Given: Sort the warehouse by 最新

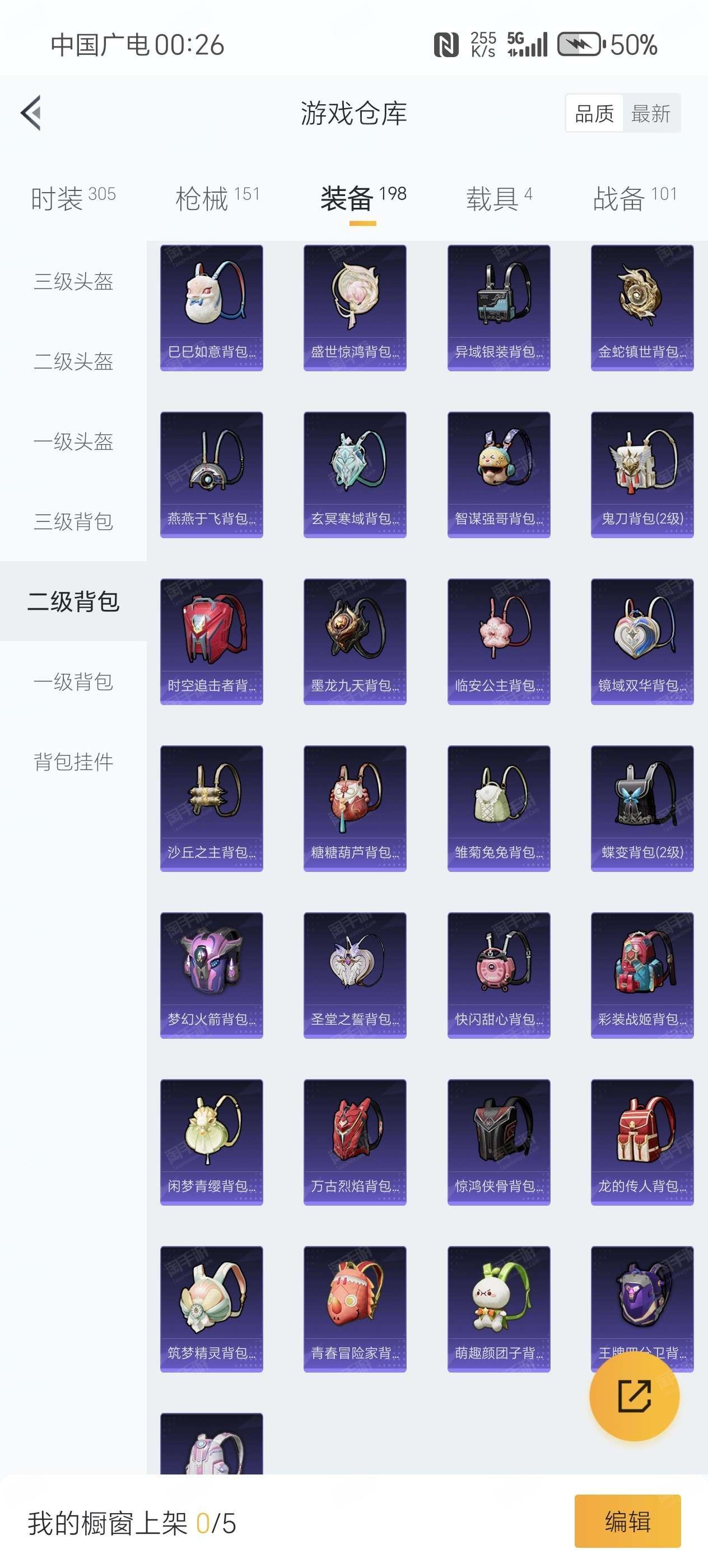Looking at the screenshot, I should pyautogui.click(x=650, y=113).
